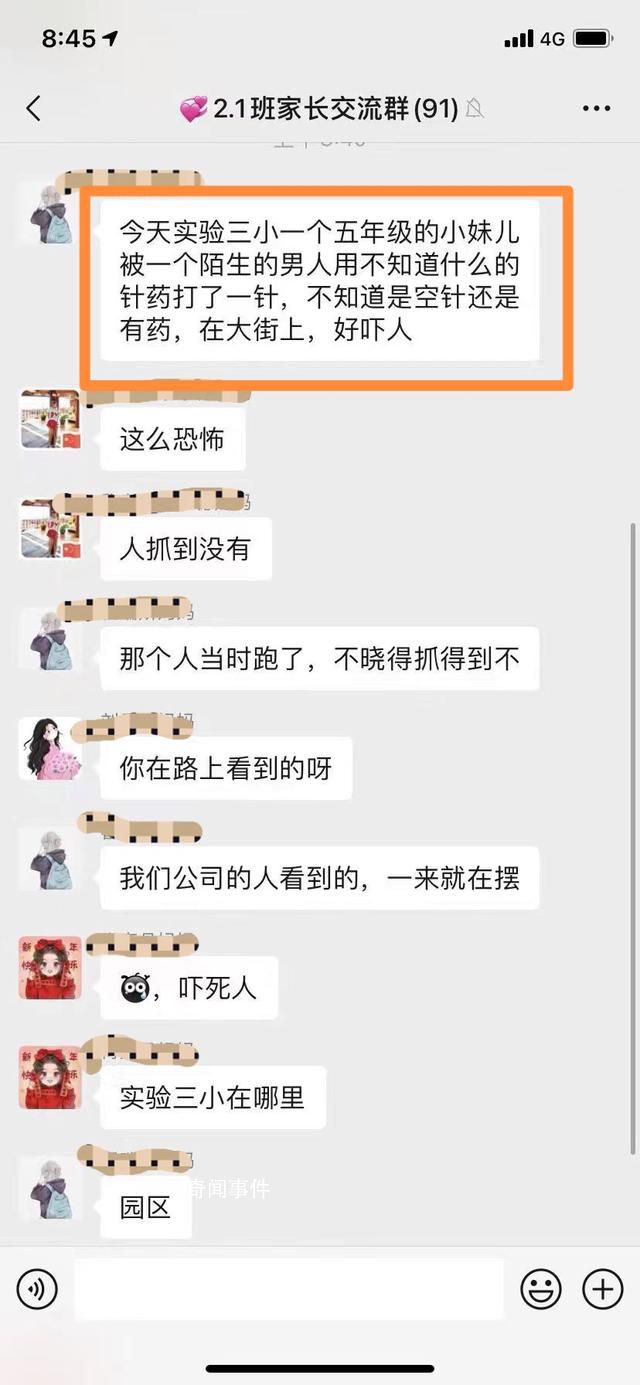This screenshot has width=640, height=1385.
Task: Tap avatar next to the 园区 message
Action: pos(50,1188)
